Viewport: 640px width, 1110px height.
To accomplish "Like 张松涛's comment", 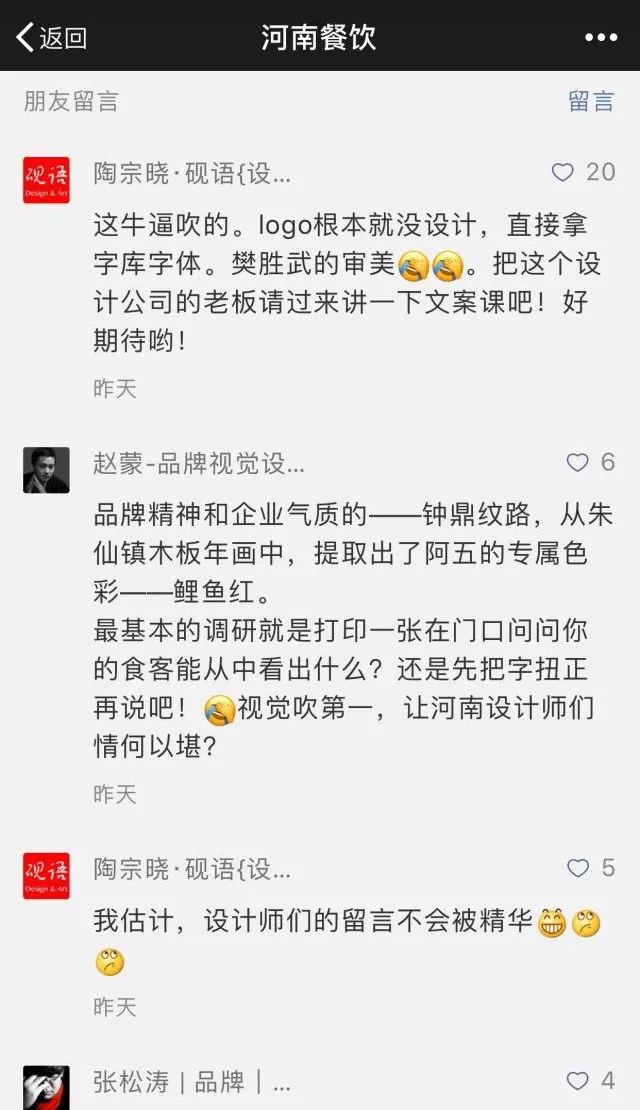I will 578,1081.
